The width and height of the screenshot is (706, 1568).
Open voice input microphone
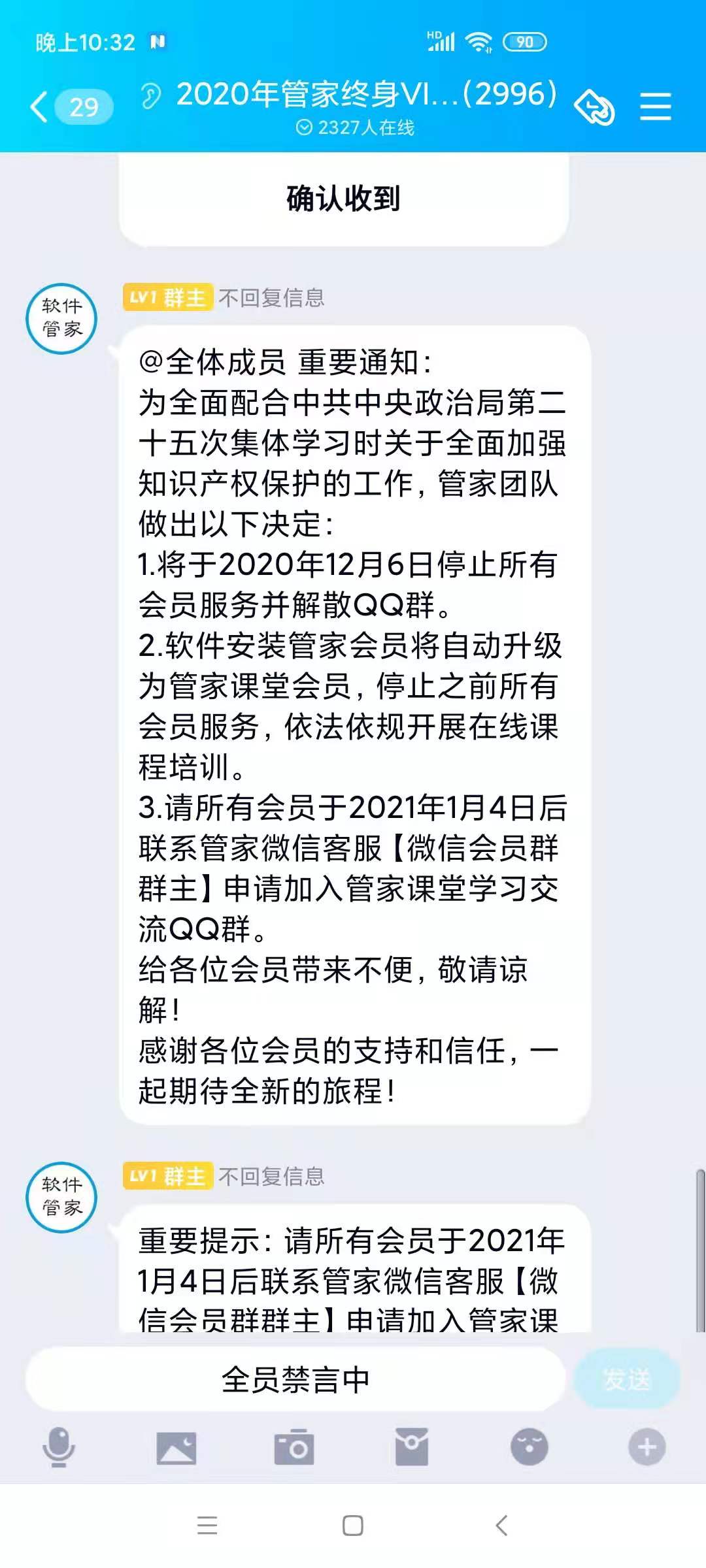[59, 1447]
